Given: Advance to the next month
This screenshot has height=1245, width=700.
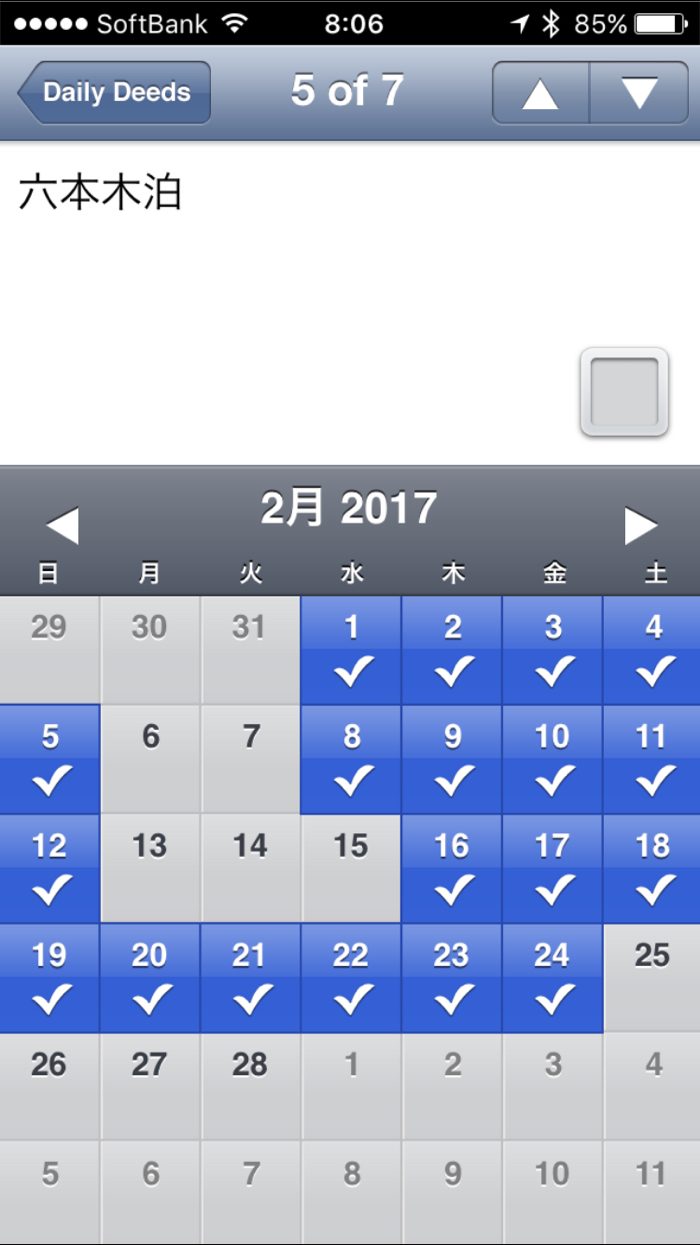Looking at the screenshot, I should pos(640,525).
